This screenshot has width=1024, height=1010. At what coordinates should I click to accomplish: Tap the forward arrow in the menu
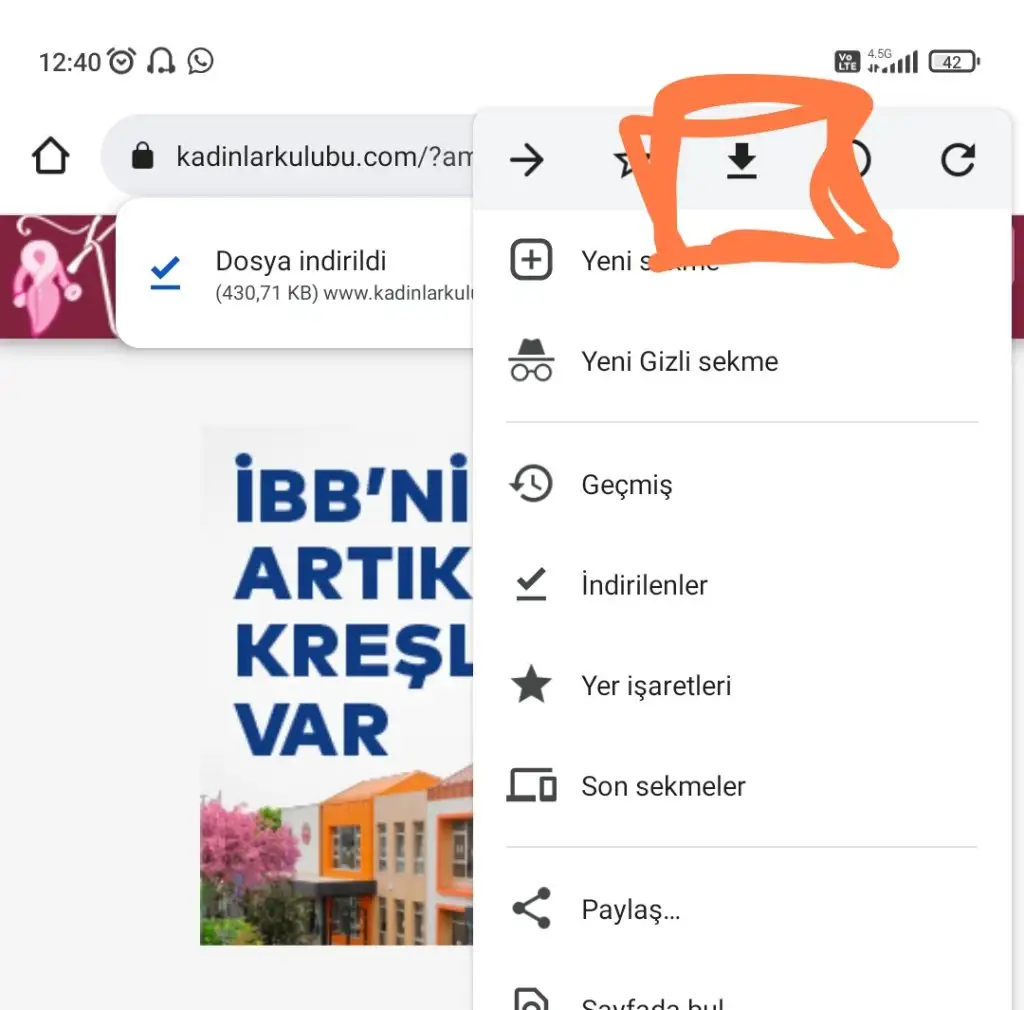click(526, 160)
